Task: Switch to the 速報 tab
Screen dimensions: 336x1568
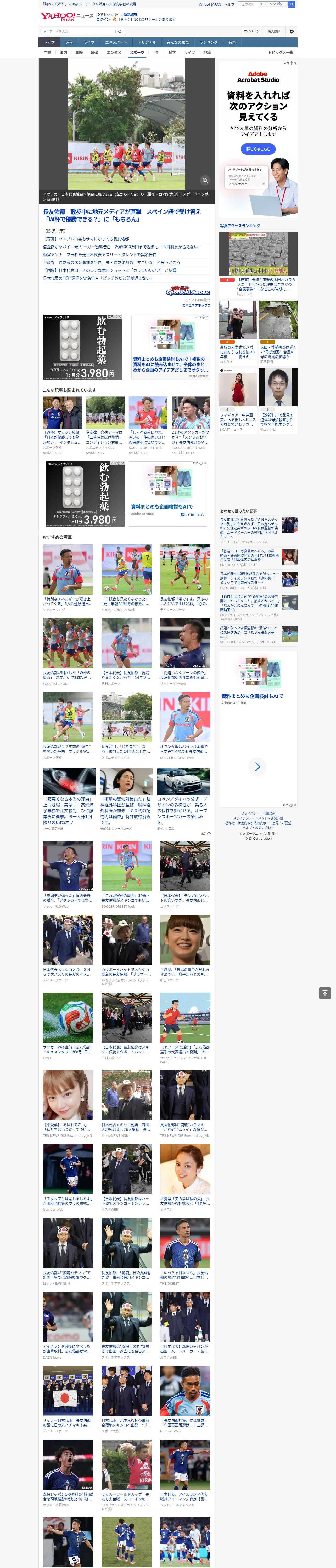Action: pyautogui.click(x=69, y=43)
